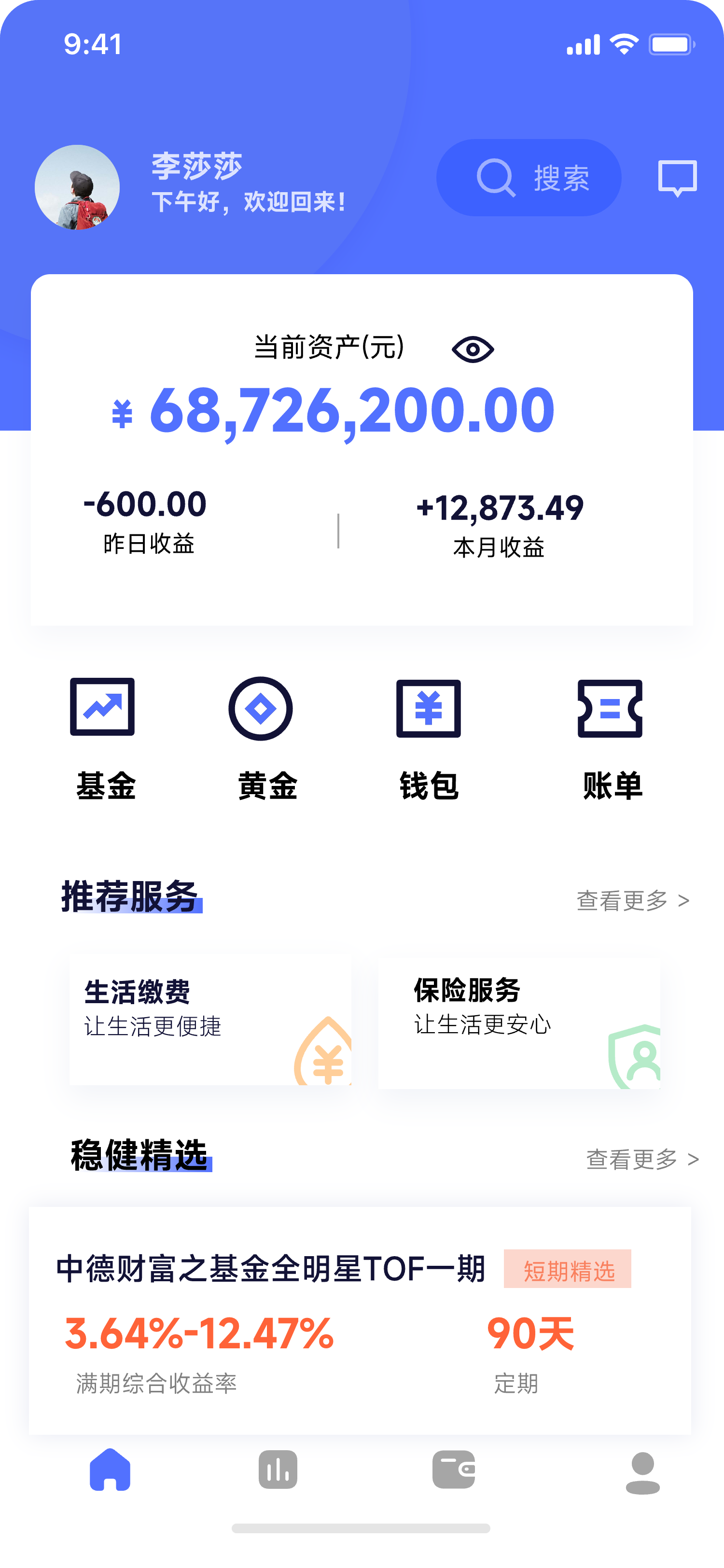Hide the current asset balance
This screenshot has width=724, height=1568.
click(473, 350)
